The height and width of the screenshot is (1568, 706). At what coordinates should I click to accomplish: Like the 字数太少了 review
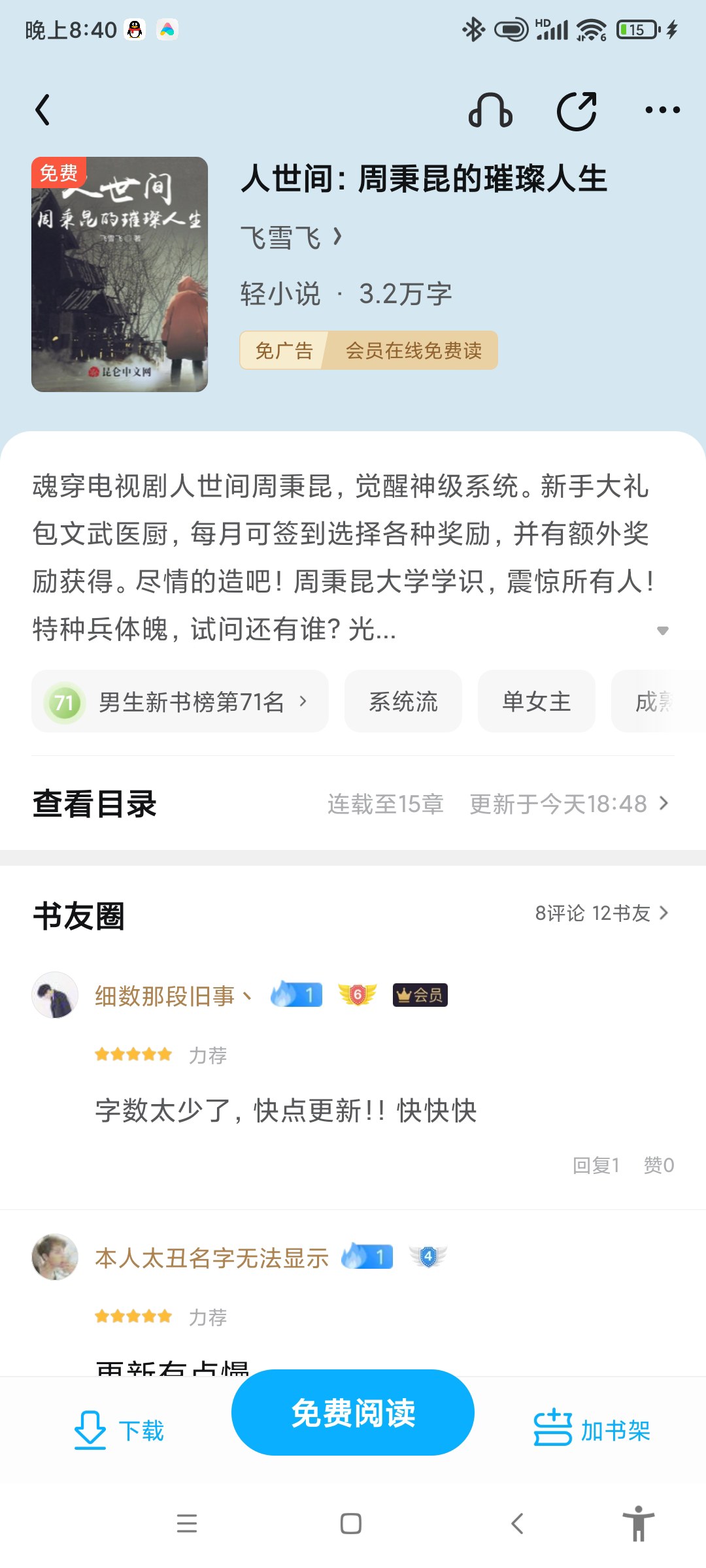click(658, 1165)
